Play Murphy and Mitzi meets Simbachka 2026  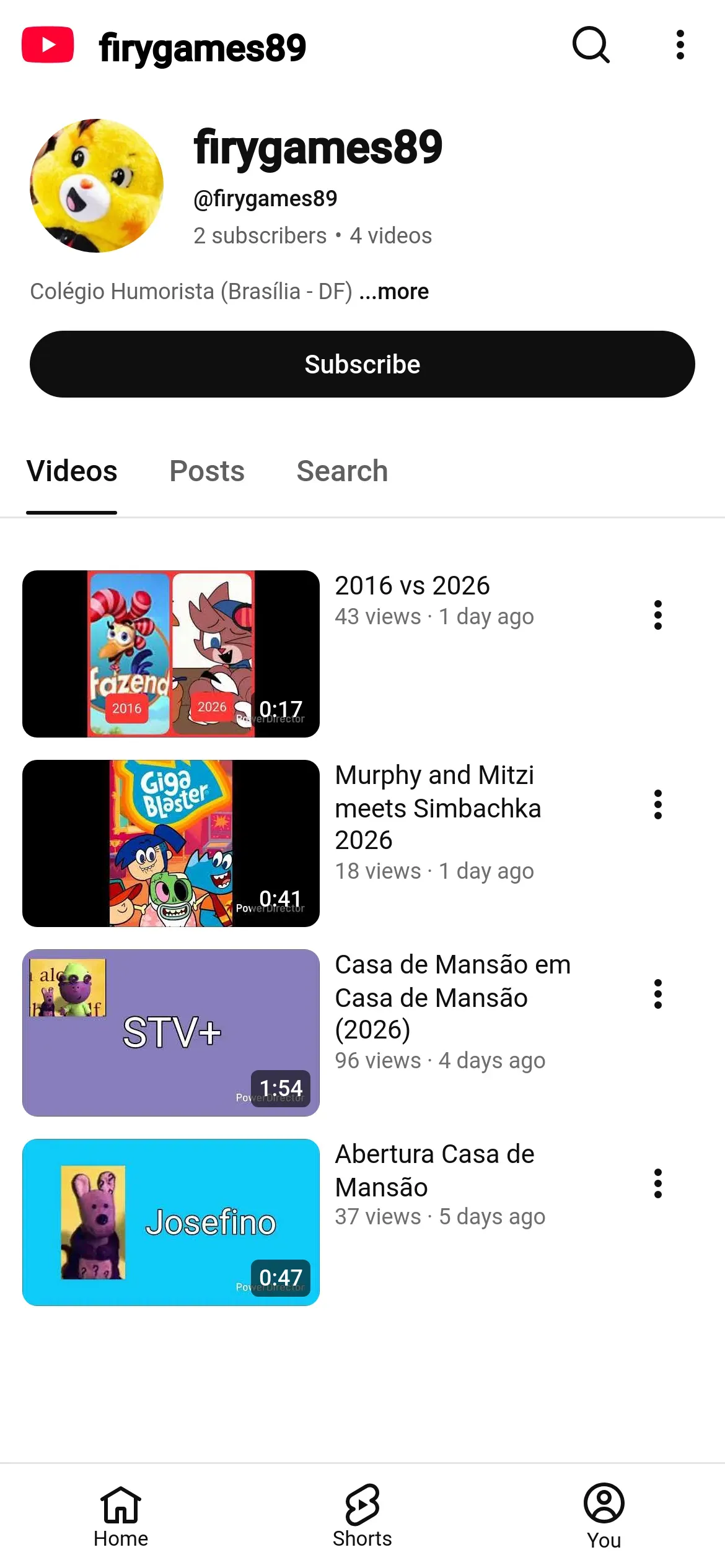(x=171, y=843)
